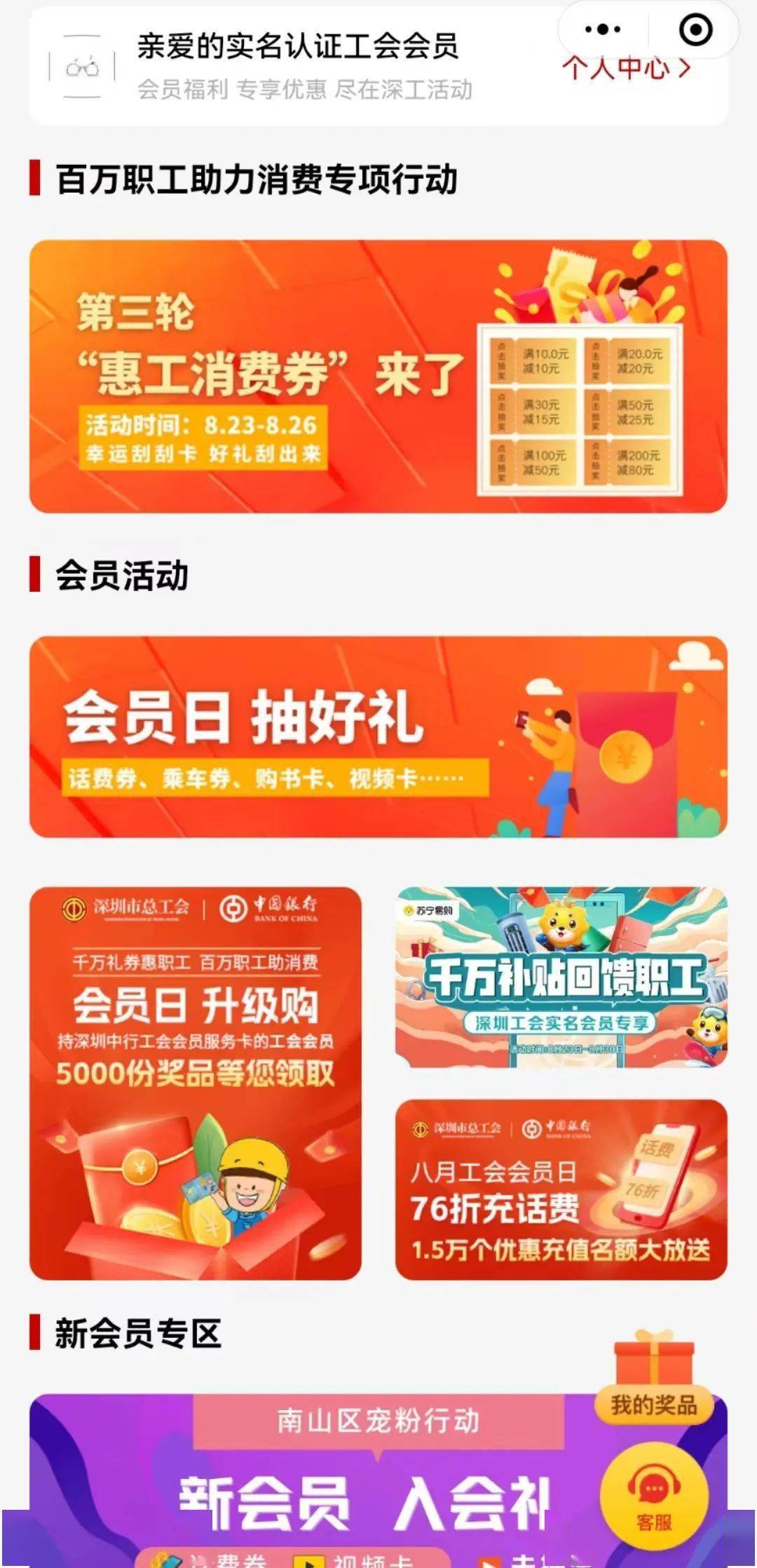Open the 第三轮惠工消费券 banner
Image resolution: width=757 pixels, height=1568 pixels.
(x=378, y=377)
